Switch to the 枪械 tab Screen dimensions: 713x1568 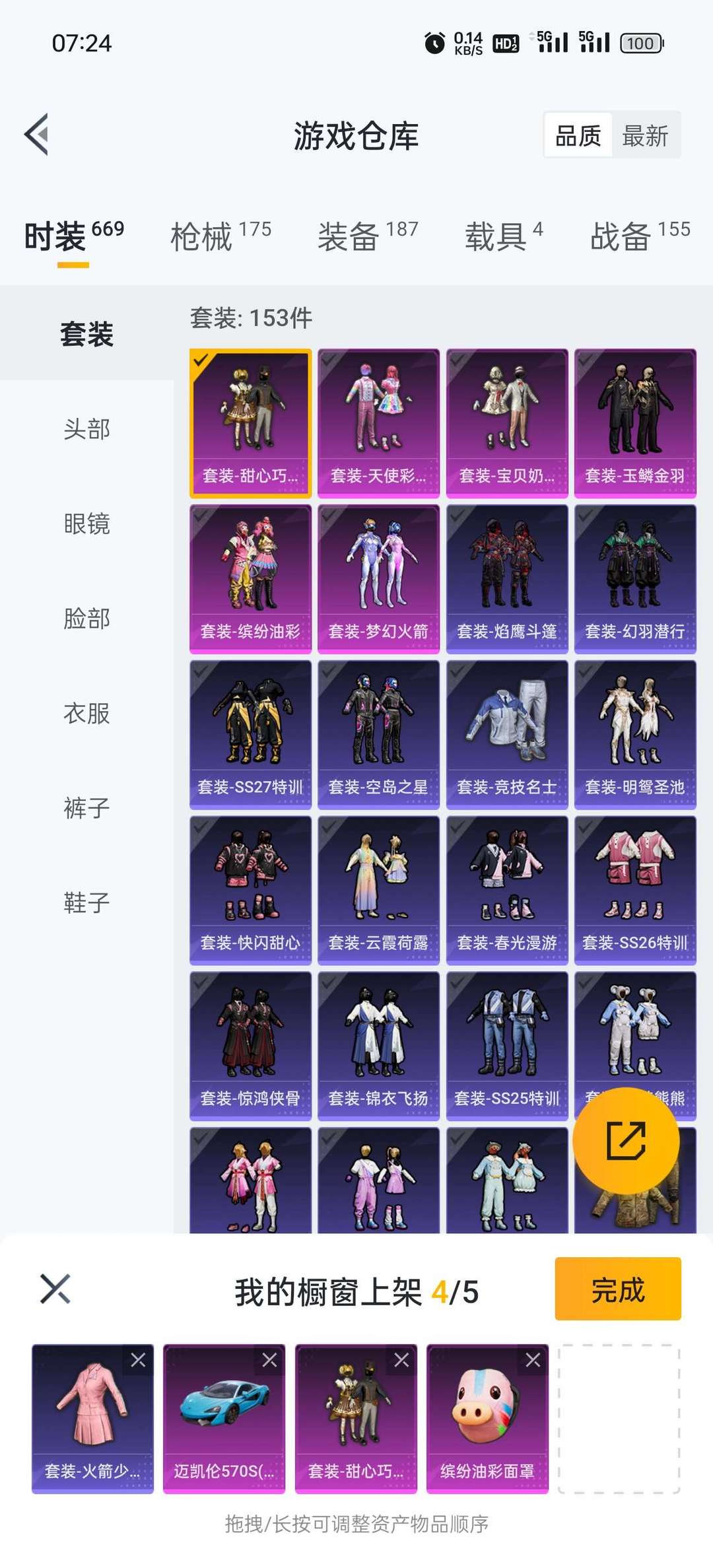[x=221, y=236]
